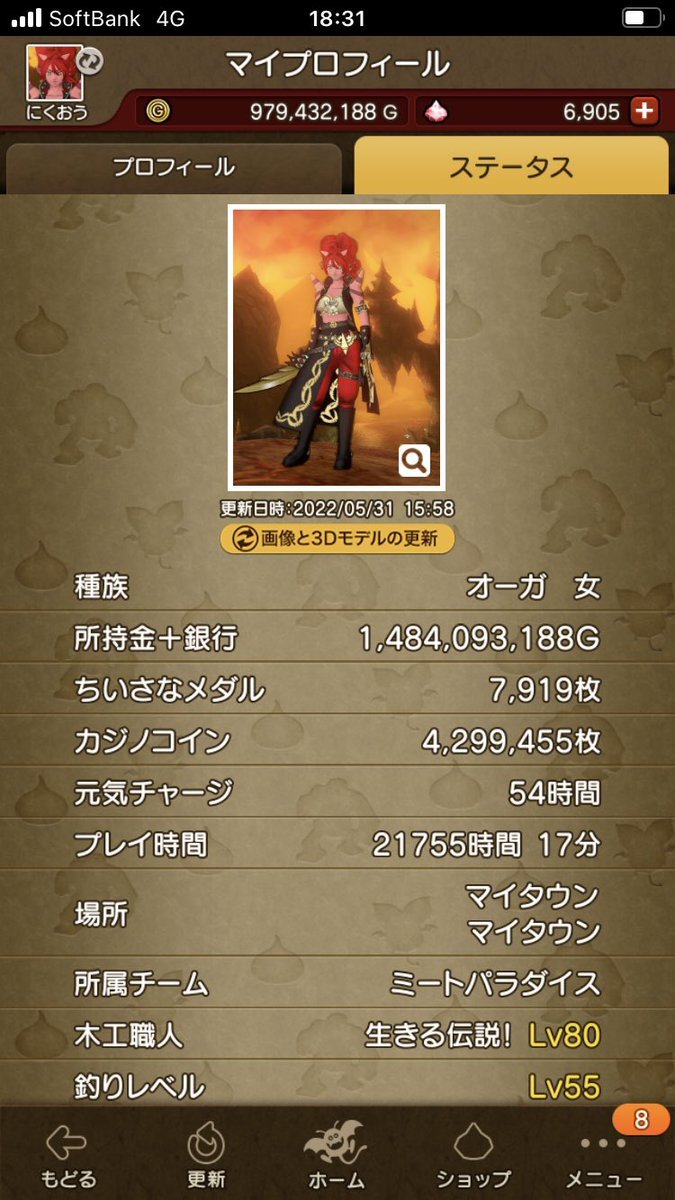Go back with もどる
Viewport: 675px width, 1200px height.
pos(67,1156)
